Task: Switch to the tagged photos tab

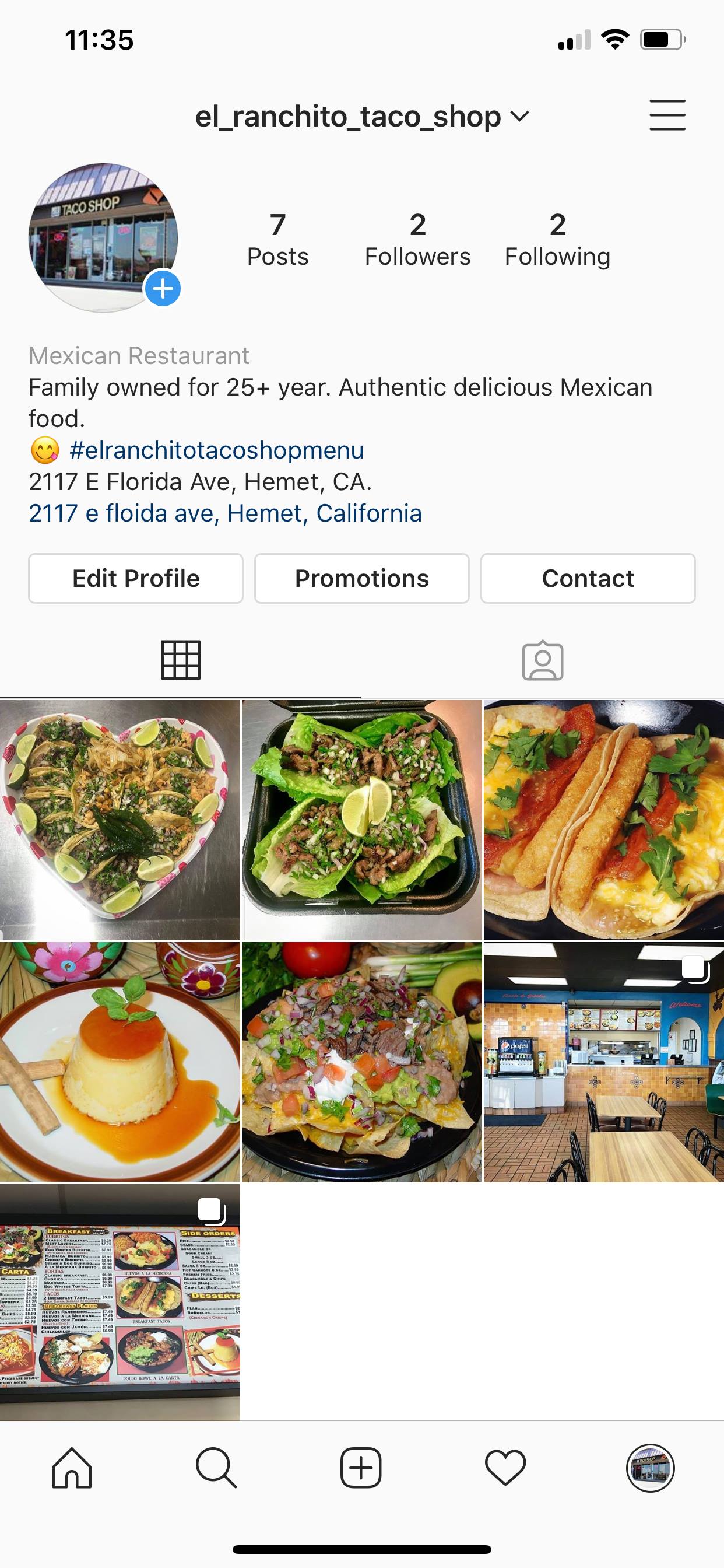Action: (x=542, y=660)
